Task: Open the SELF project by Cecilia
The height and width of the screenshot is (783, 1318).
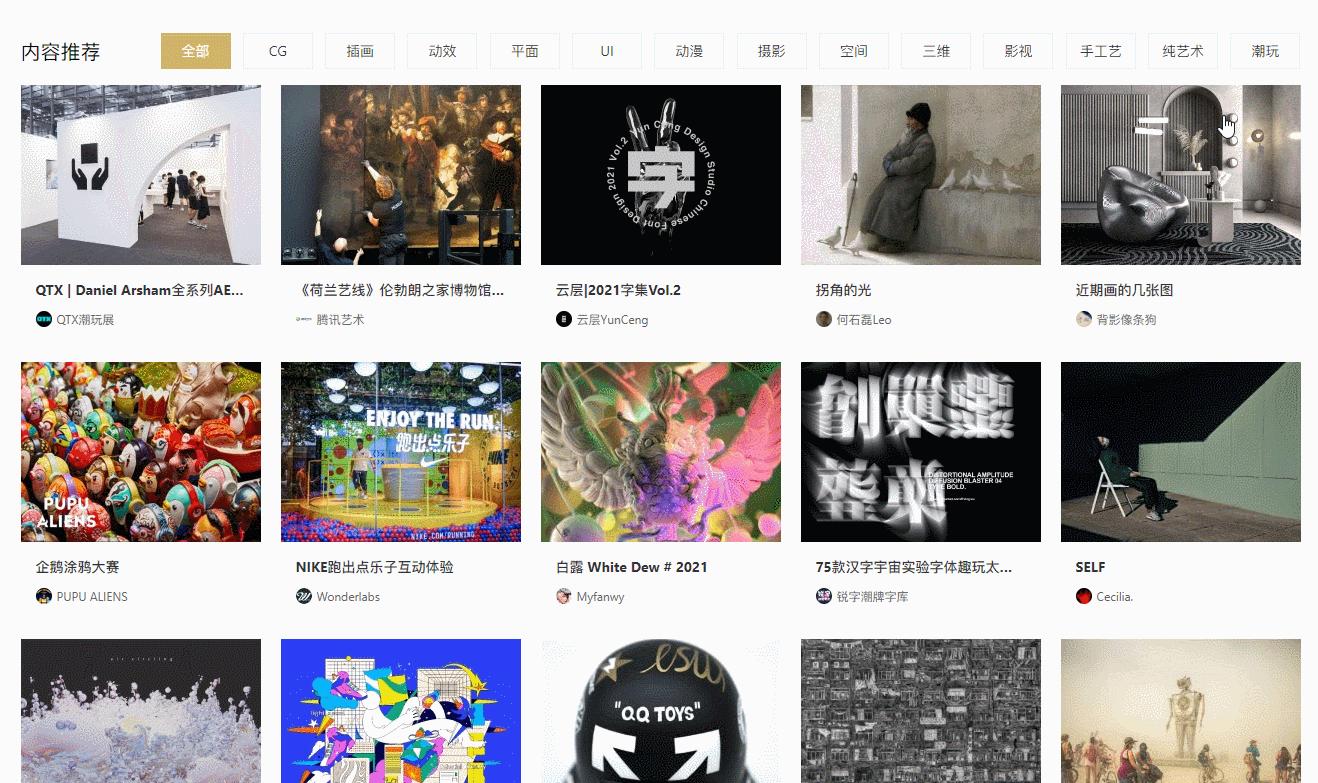Action: [x=1181, y=452]
